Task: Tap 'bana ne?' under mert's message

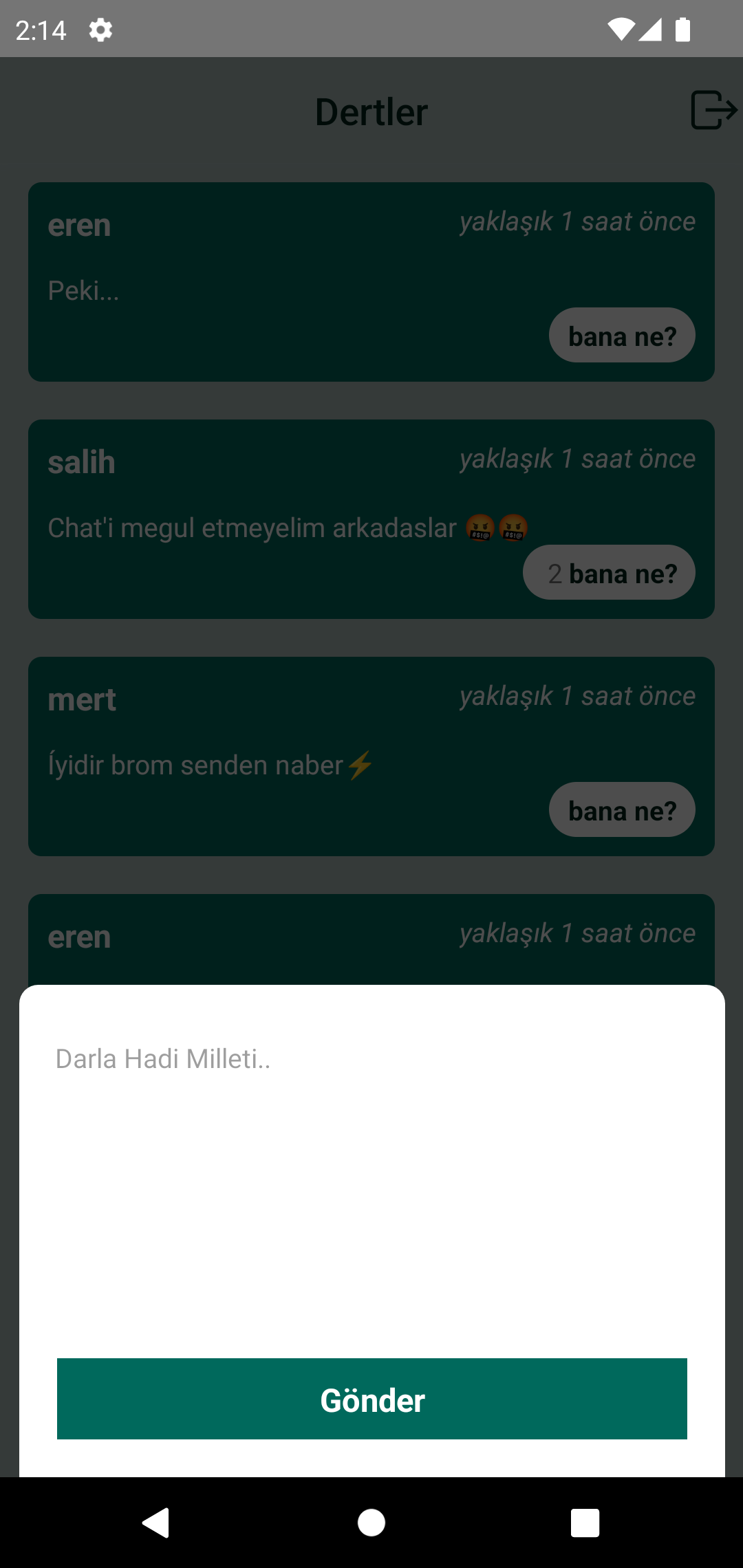Action: coord(621,809)
